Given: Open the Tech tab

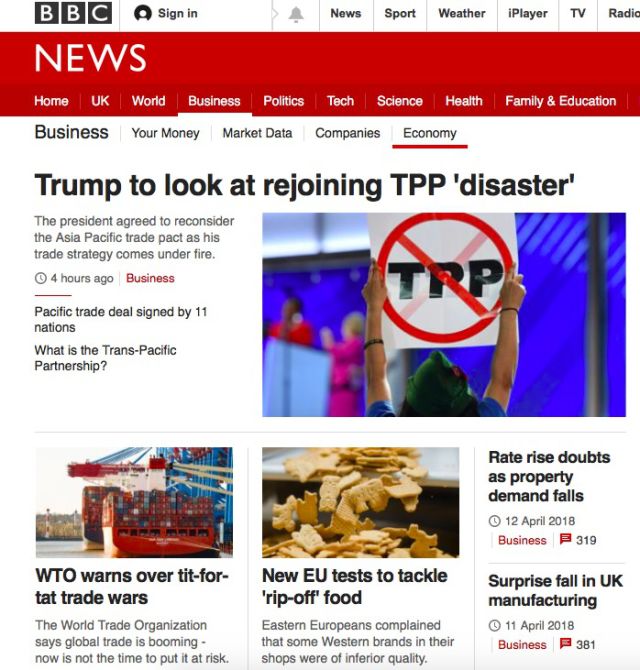Looking at the screenshot, I should [340, 101].
